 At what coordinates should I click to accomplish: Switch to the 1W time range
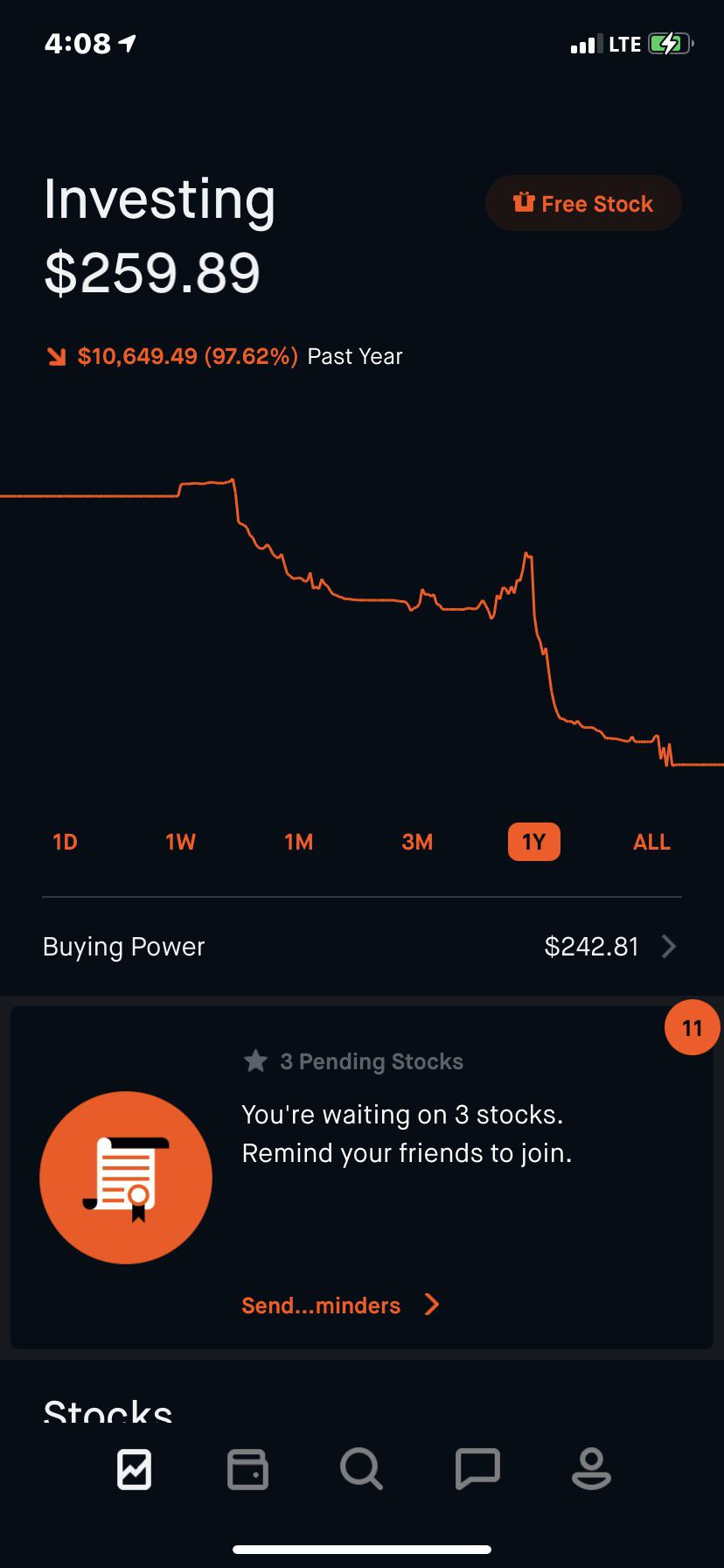click(181, 841)
